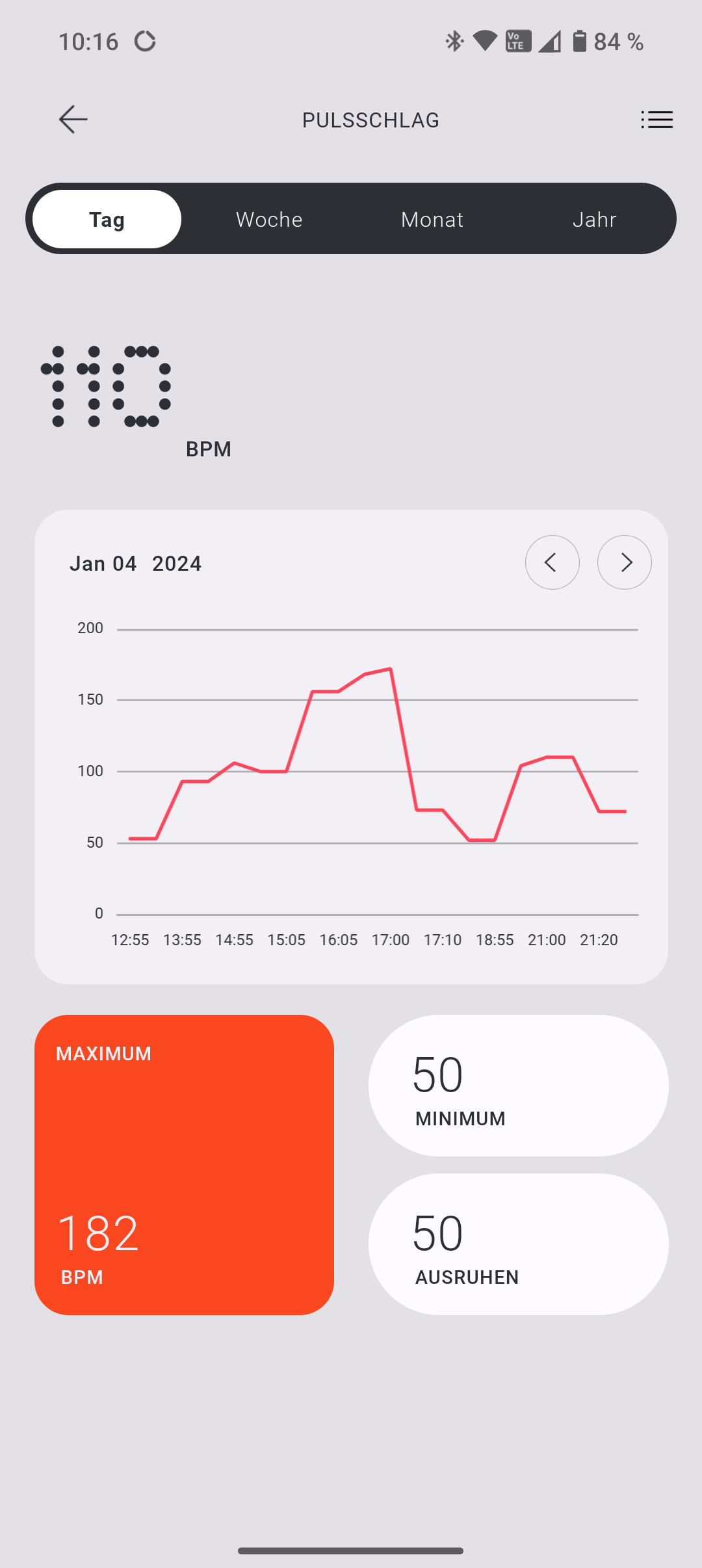Viewport: 702px width, 1568px height.
Task: Select the Tag view
Action: point(107,219)
